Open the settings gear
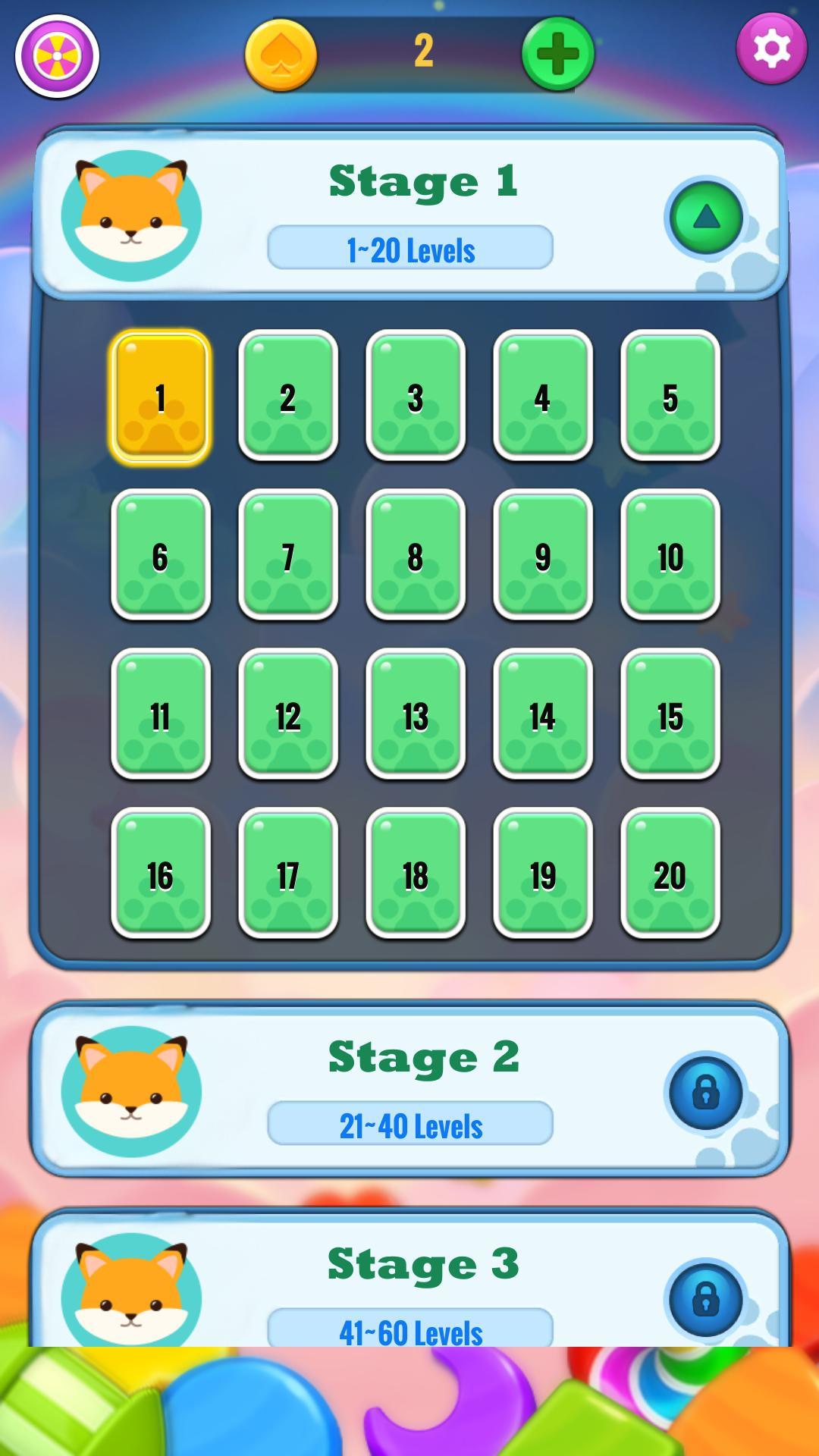 [x=771, y=49]
